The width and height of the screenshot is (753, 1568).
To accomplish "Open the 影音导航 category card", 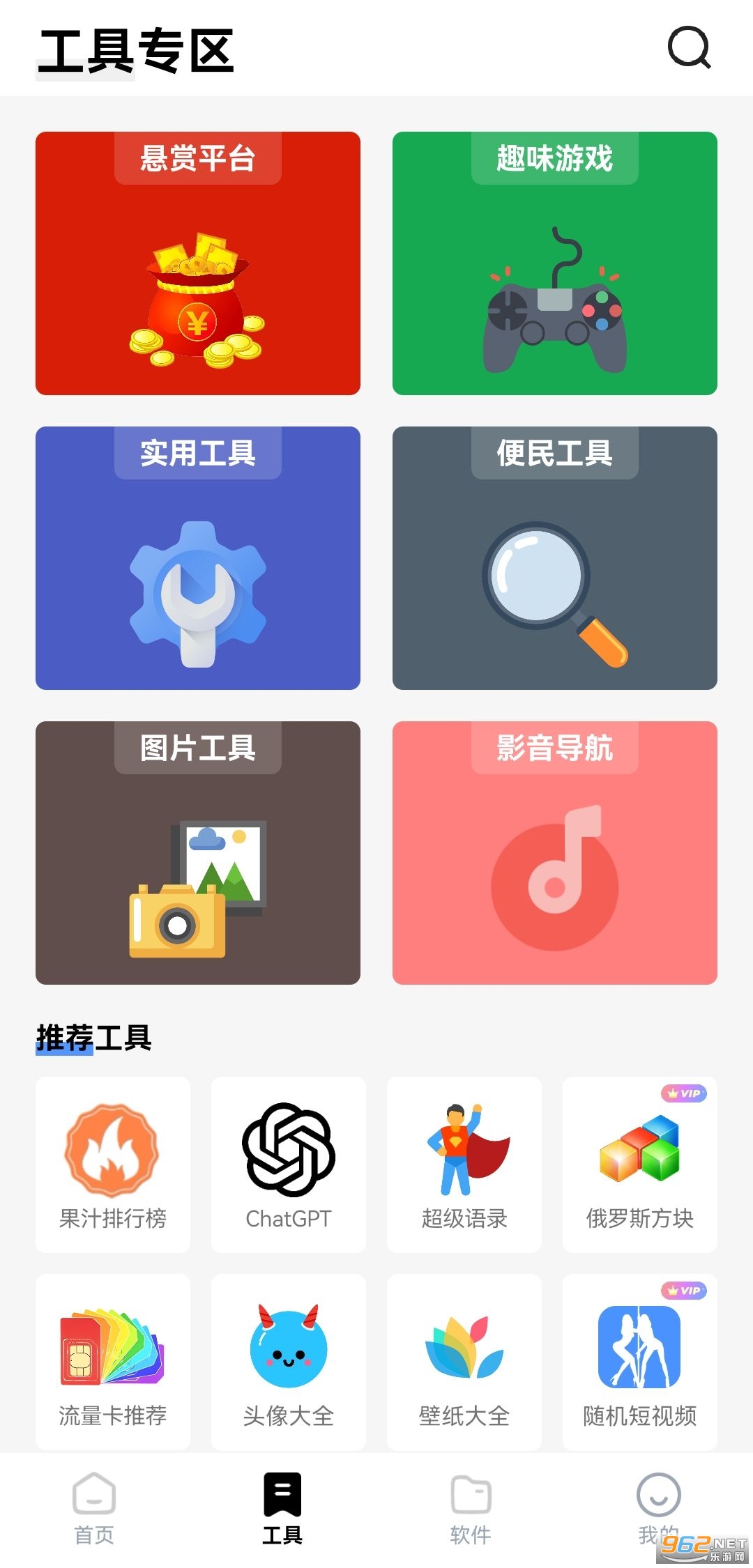I will (x=555, y=853).
